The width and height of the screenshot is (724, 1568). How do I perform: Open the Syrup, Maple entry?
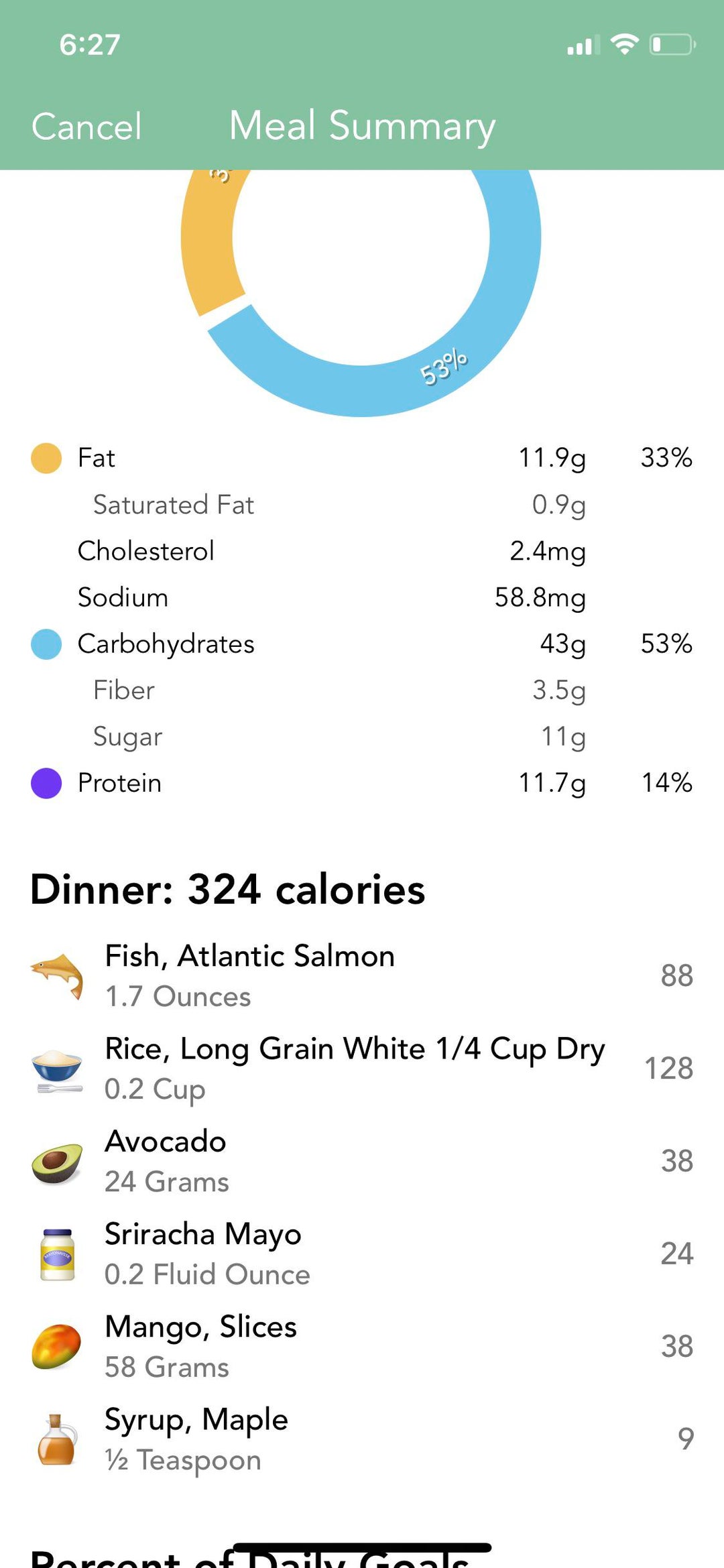pyautogui.click(x=362, y=1438)
